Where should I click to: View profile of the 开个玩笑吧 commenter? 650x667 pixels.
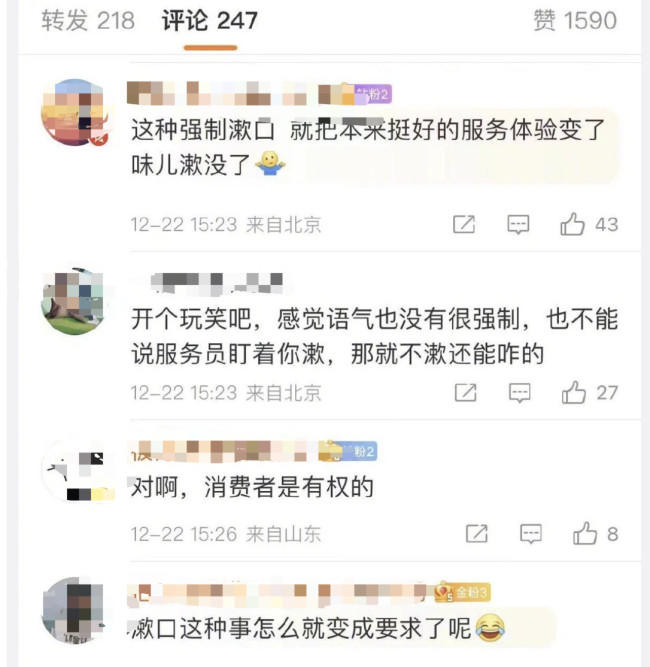[73, 300]
